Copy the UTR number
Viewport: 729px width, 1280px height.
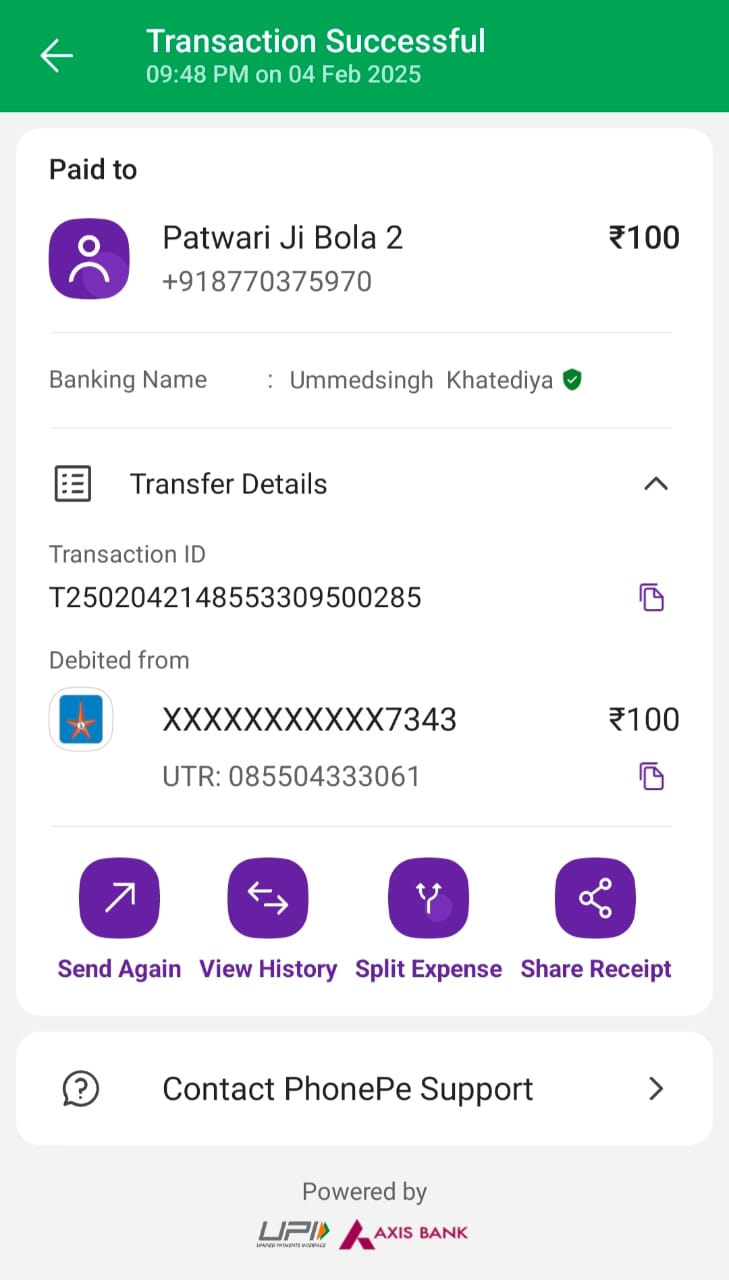[652, 777]
